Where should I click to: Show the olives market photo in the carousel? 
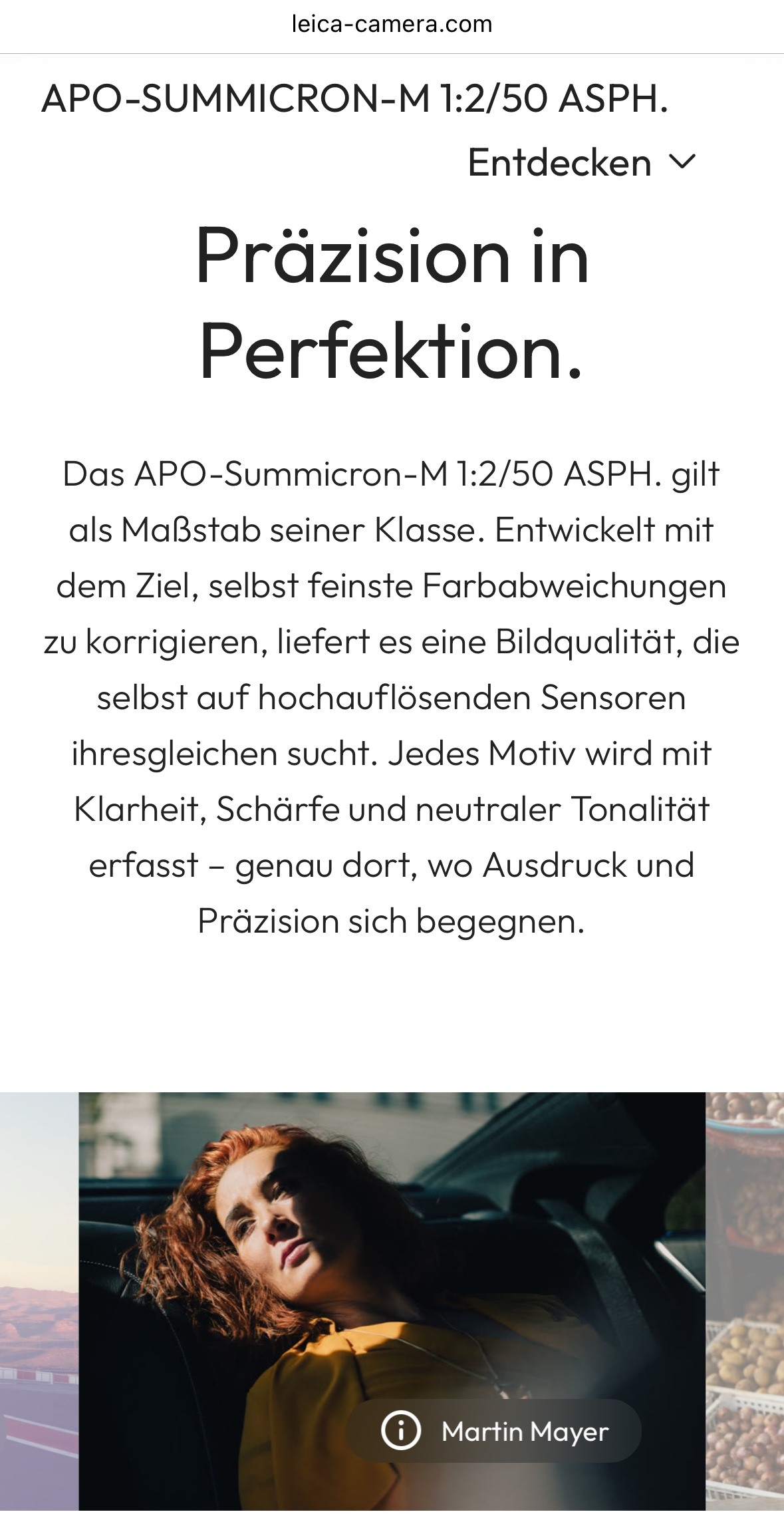pos(745,1304)
